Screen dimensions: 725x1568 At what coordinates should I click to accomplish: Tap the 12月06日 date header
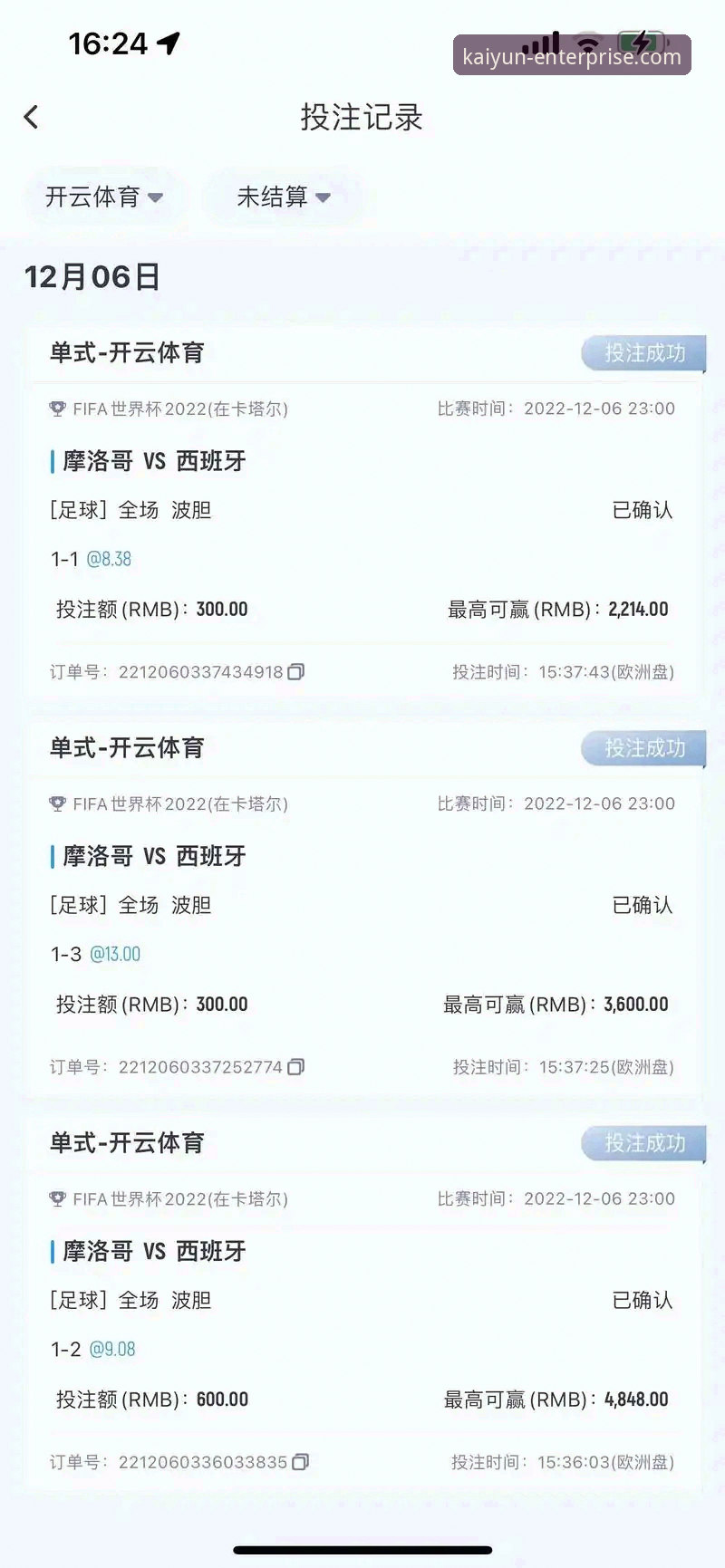tap(92, 277)
